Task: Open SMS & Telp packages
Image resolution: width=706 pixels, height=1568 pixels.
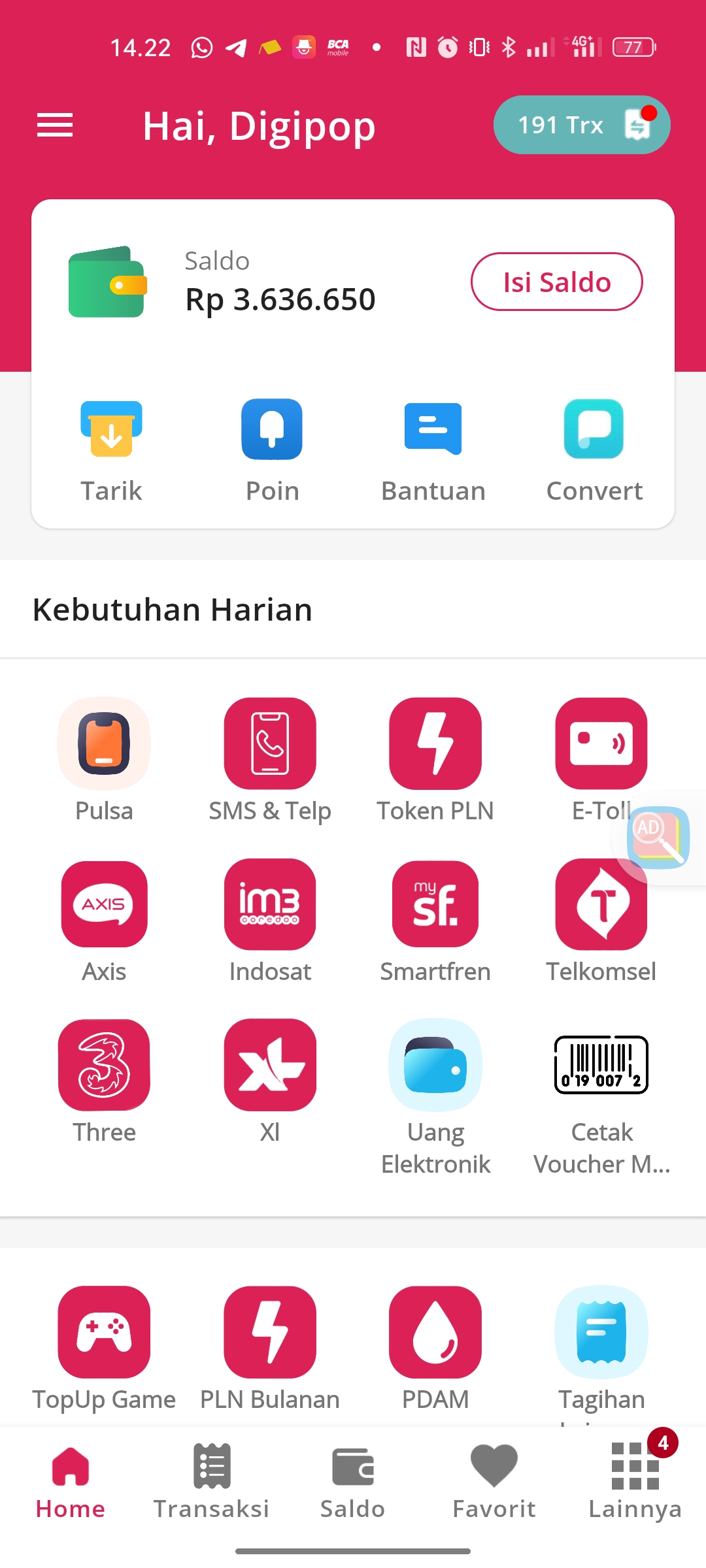Action: [x=270, y=760]
